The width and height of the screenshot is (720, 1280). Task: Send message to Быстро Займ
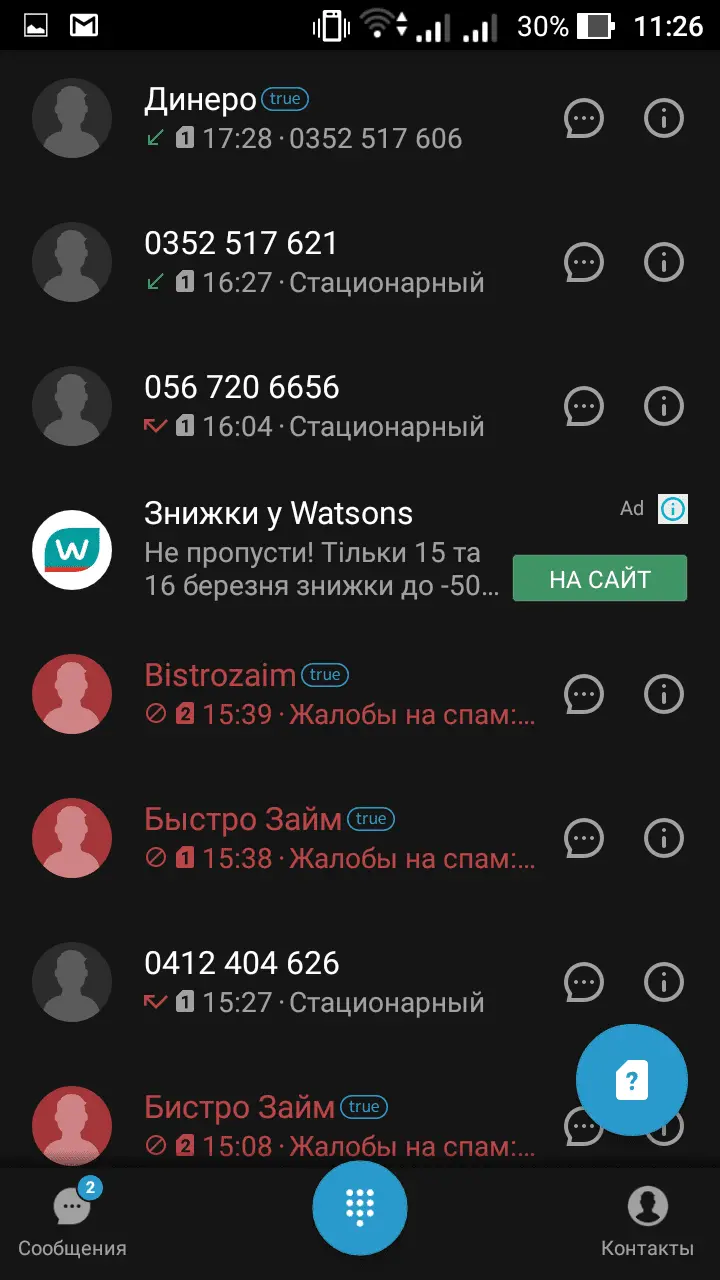584,838
